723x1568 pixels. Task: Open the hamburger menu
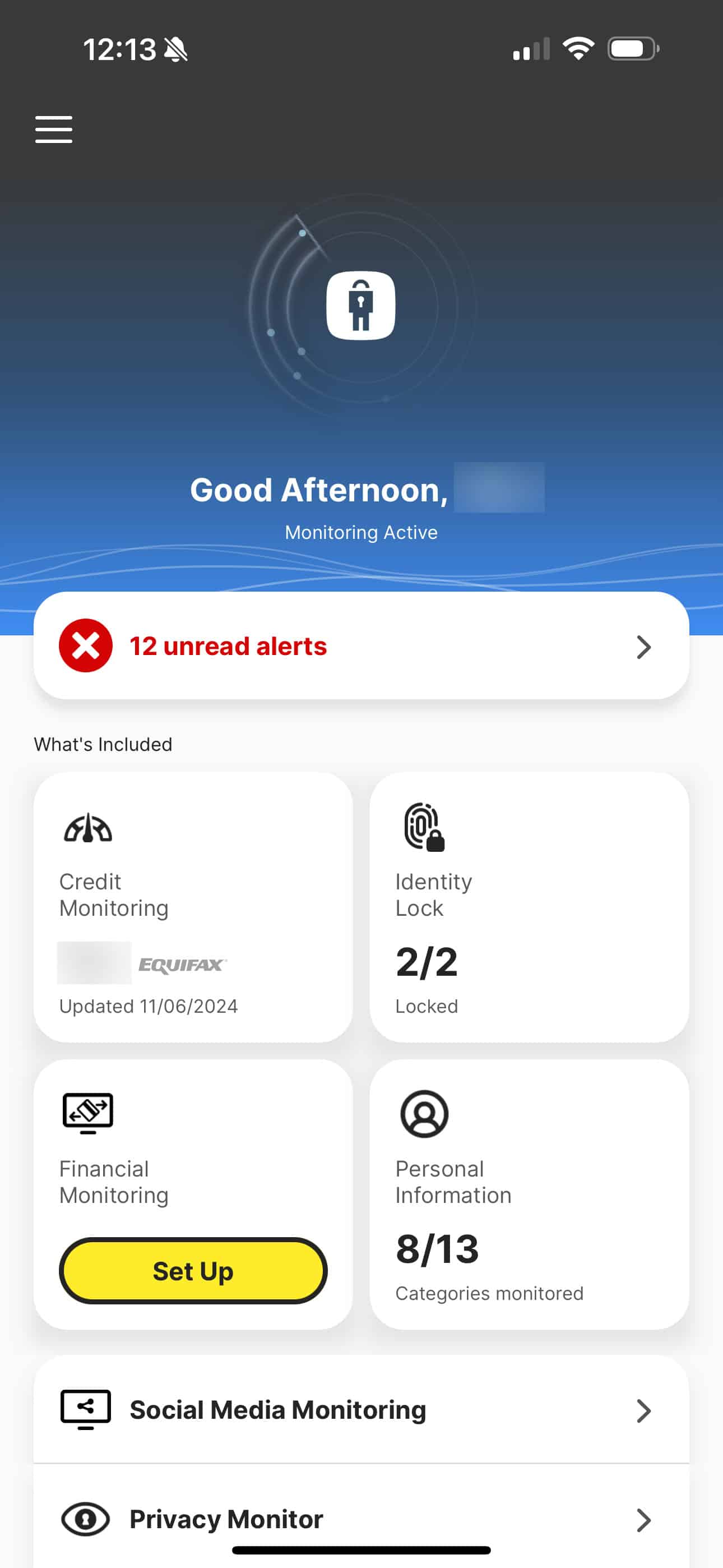tap(54, 129)
